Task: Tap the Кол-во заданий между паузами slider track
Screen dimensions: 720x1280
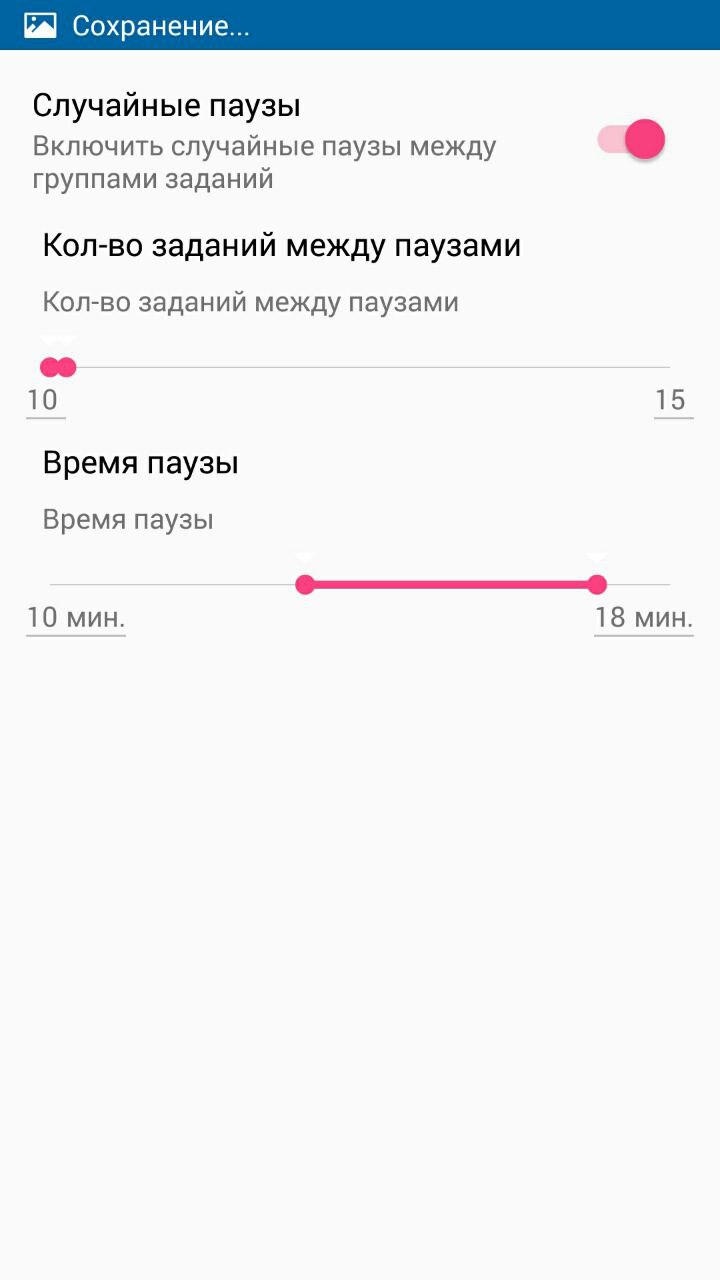Action: (360, 367)
